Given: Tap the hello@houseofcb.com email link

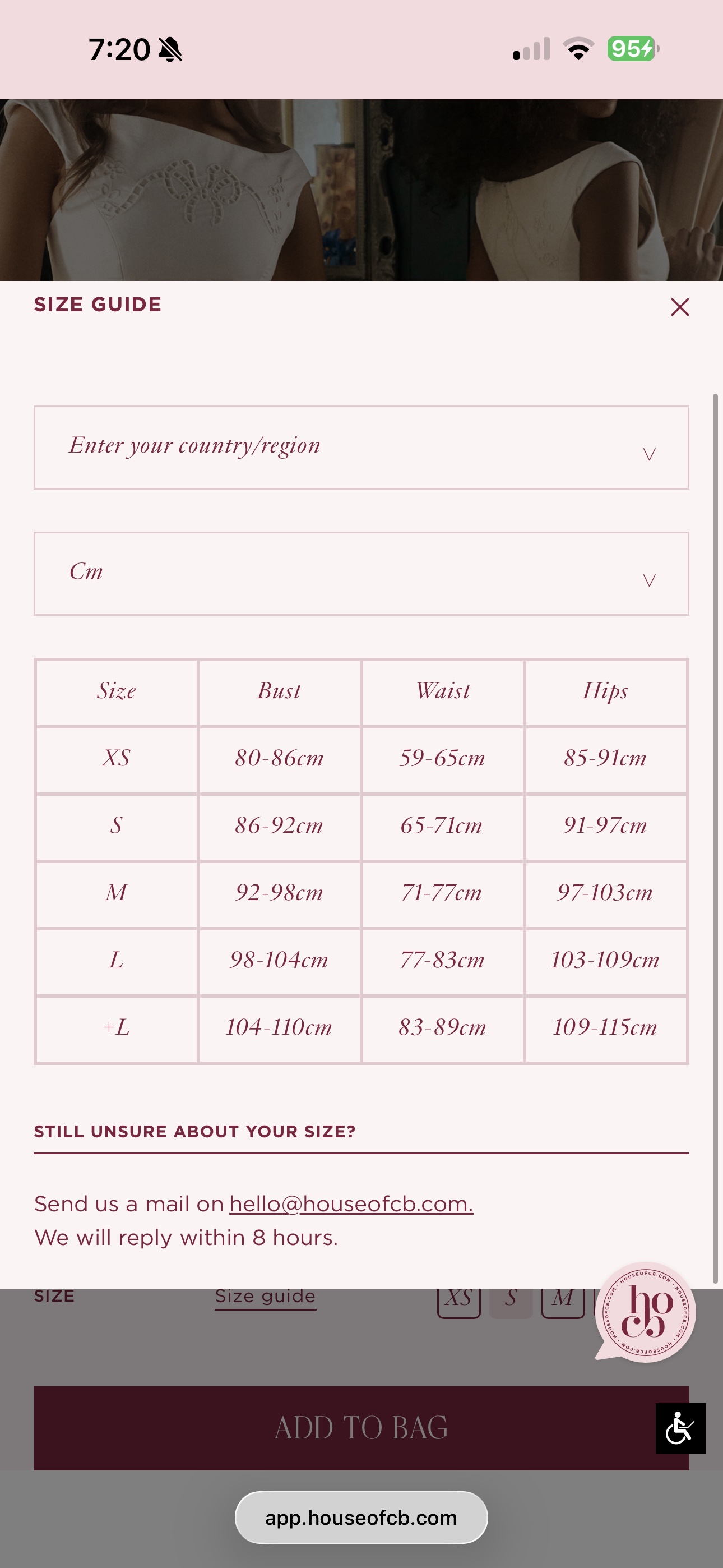Looking at the screenshot, I should coord(351,1204).
